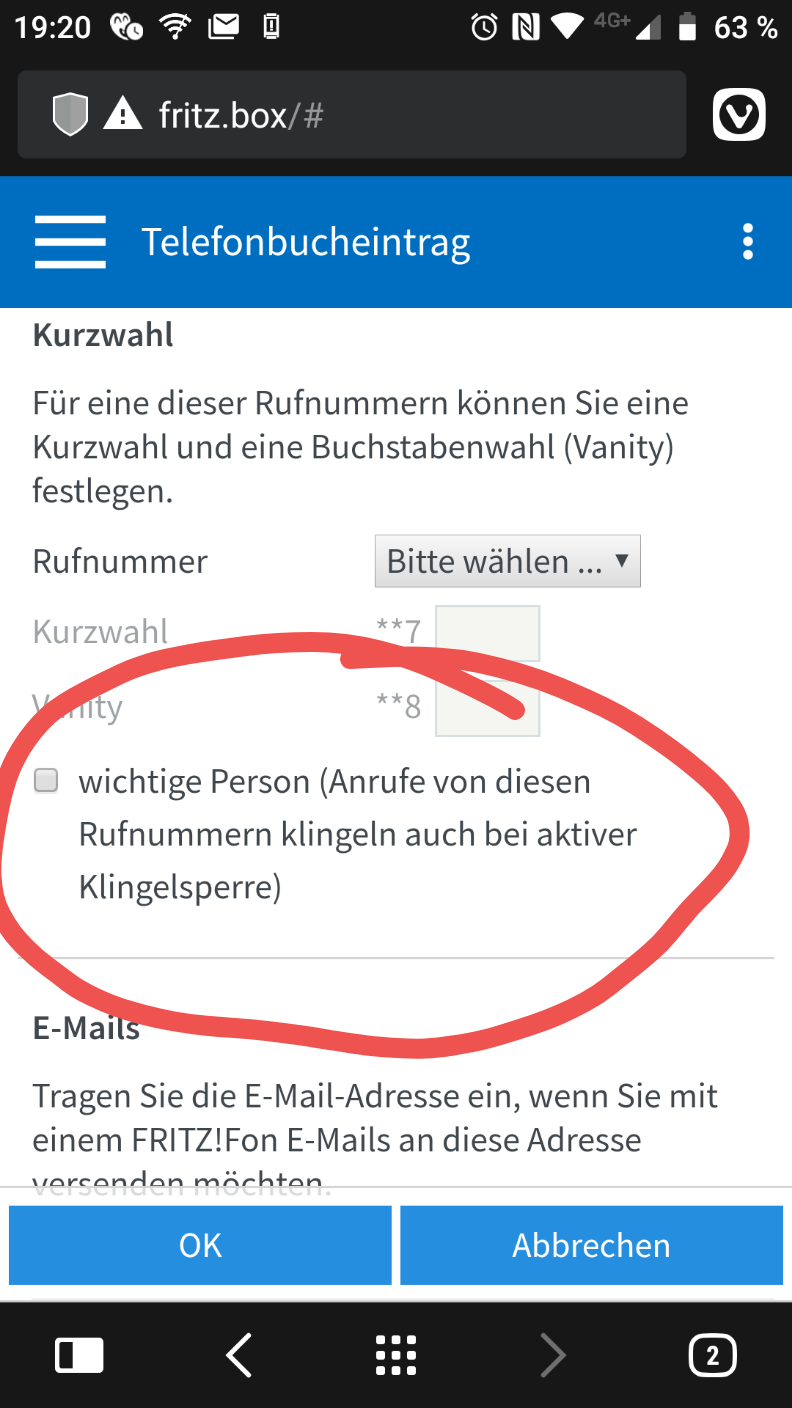Open the three-dot overflow menu
Screen dimensions: 792x1408
pos(747,242)
